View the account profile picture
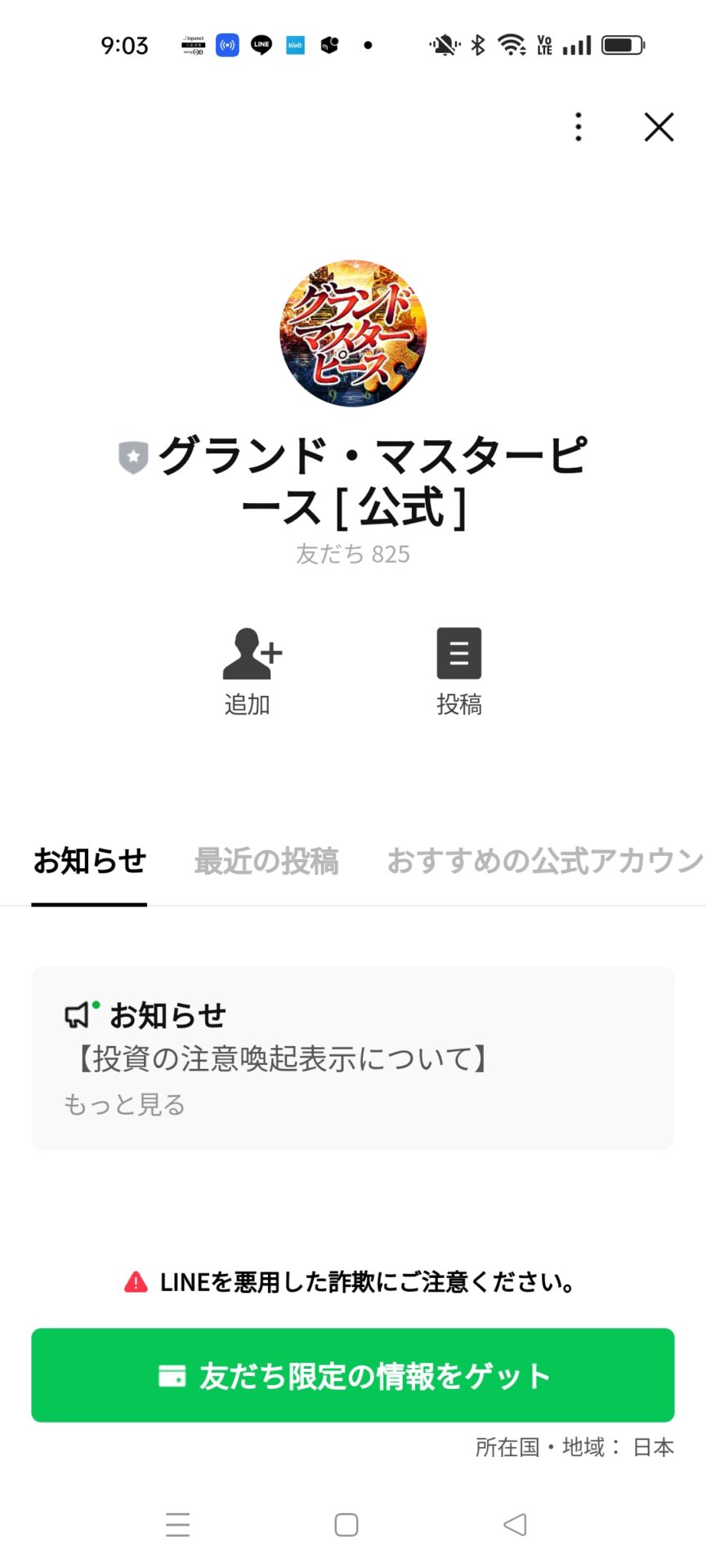 point(352,334)
